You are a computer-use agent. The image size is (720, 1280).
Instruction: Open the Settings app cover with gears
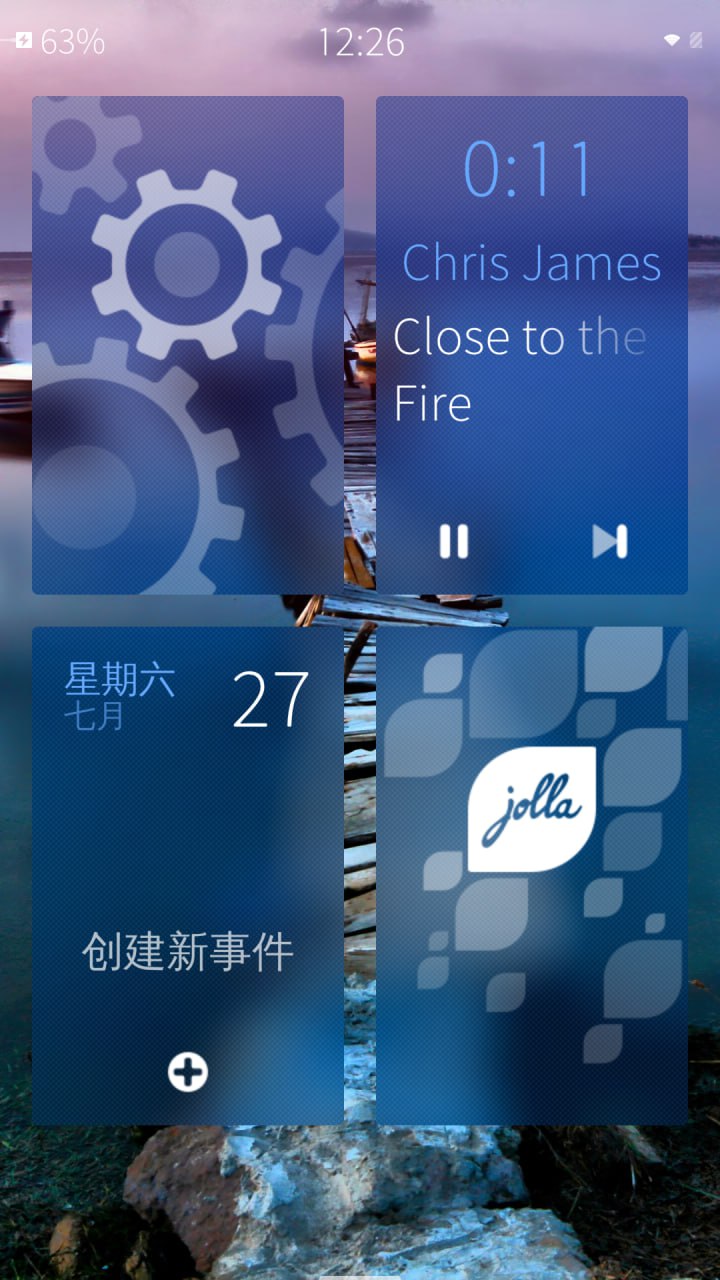[x=188, y=345]
